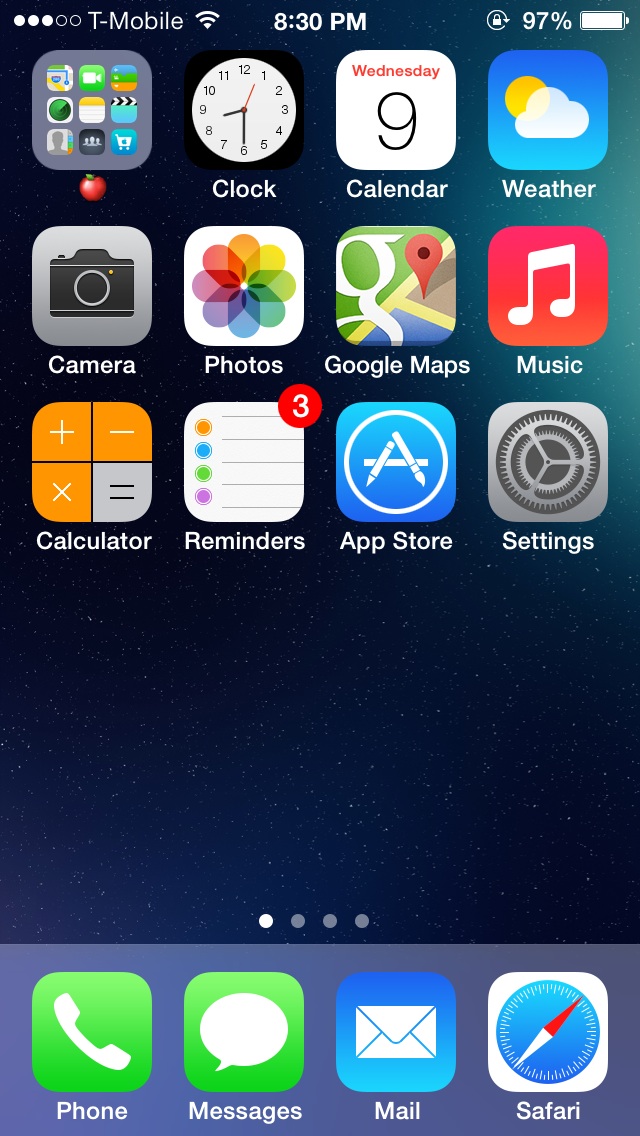Screen dimensions: 640x1136
Task: Open the Settings app
Action: [548, 462]
